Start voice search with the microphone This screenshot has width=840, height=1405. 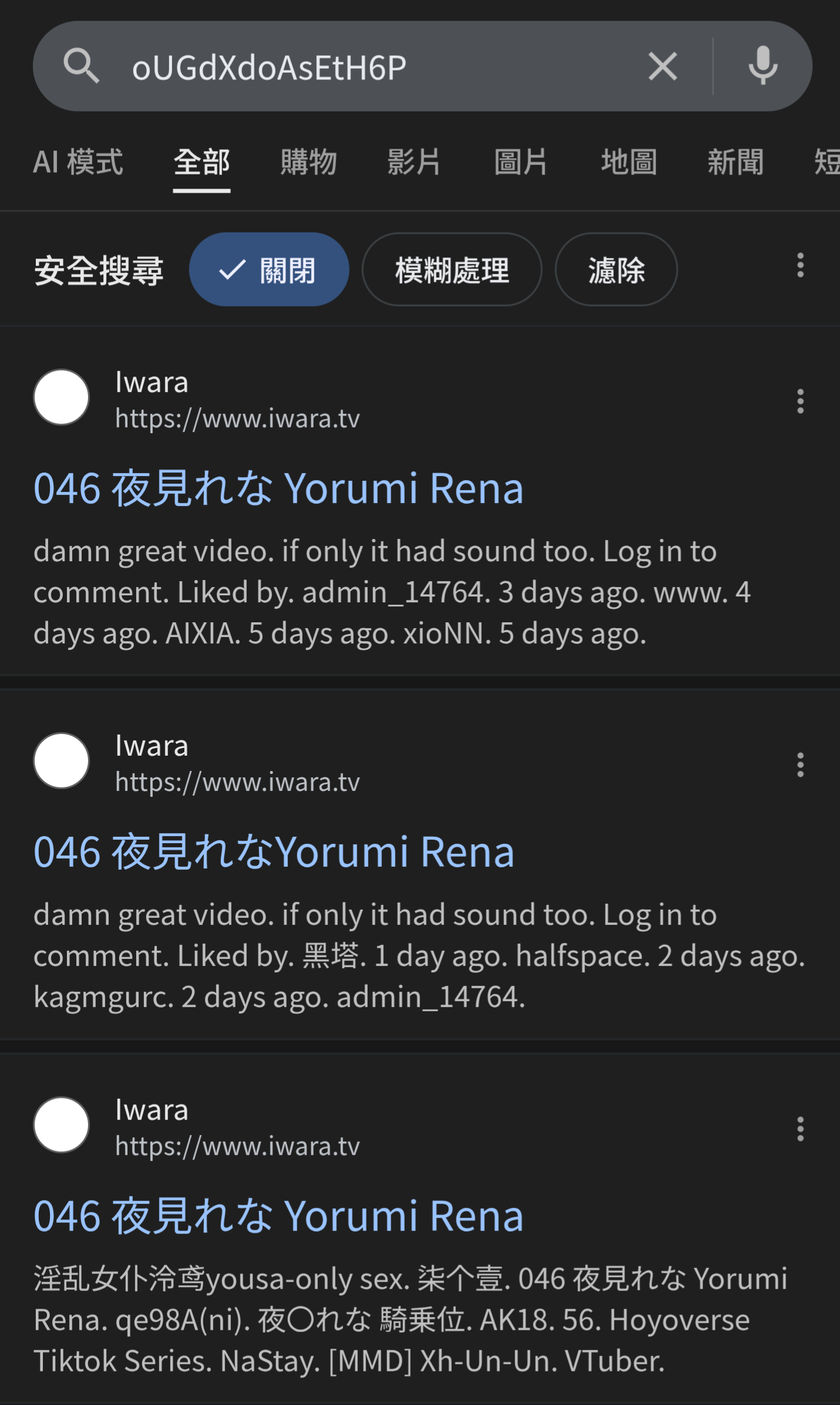tap(762, 66)
